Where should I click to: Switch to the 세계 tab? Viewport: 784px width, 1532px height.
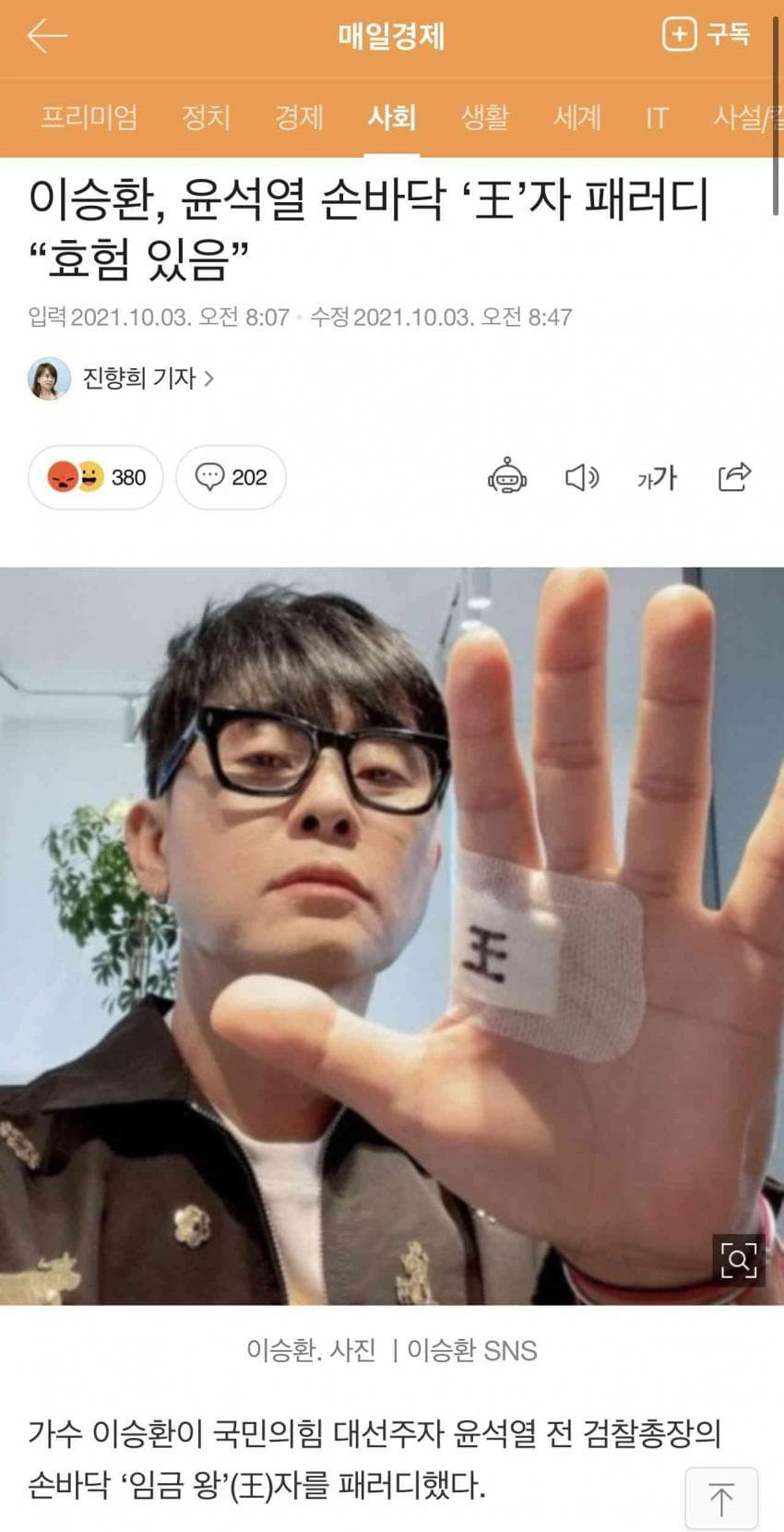(x=576, y=117)
